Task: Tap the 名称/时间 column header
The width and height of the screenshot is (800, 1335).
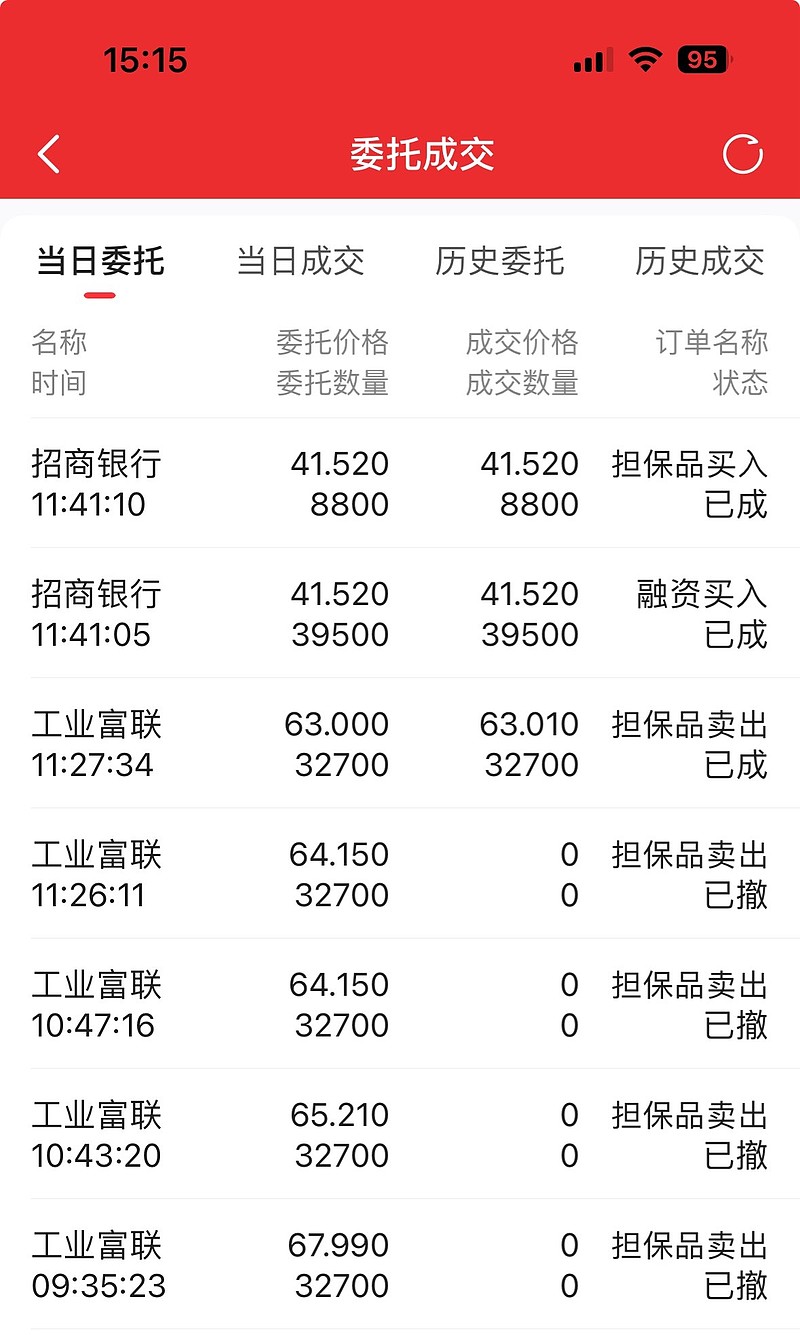Action: click(60, 362)
